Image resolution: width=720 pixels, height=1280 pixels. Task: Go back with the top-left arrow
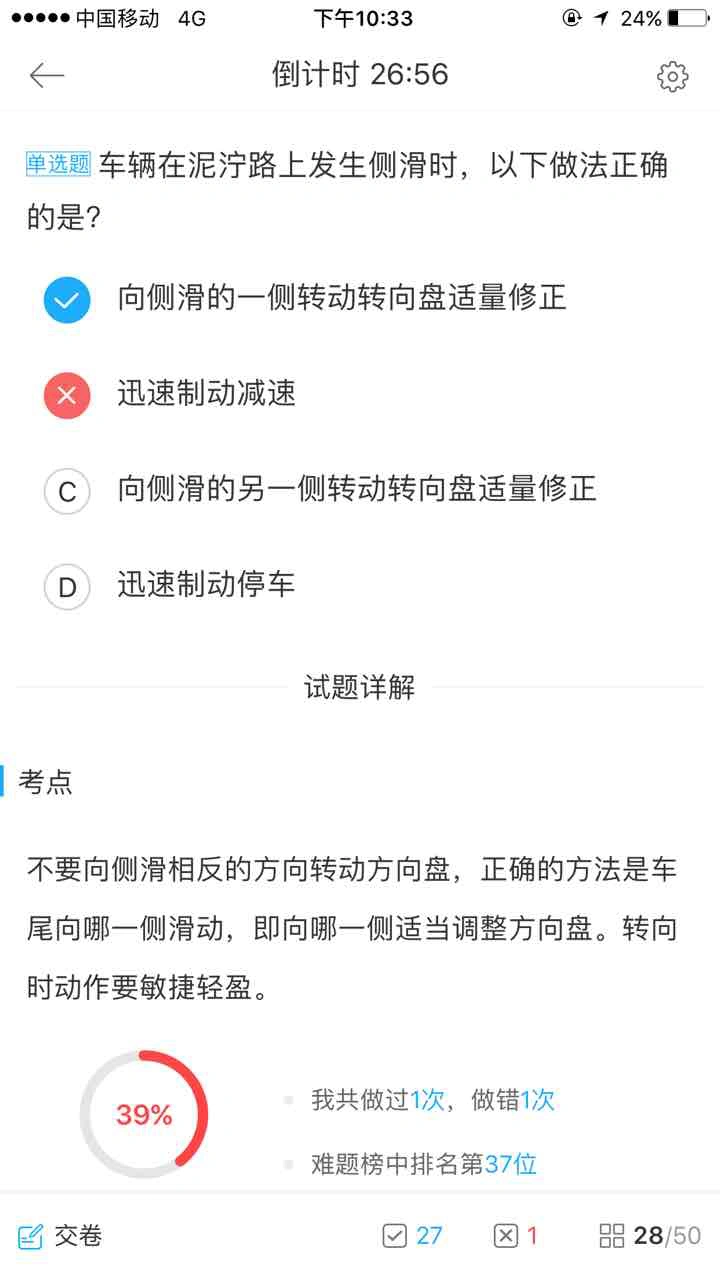47,75
